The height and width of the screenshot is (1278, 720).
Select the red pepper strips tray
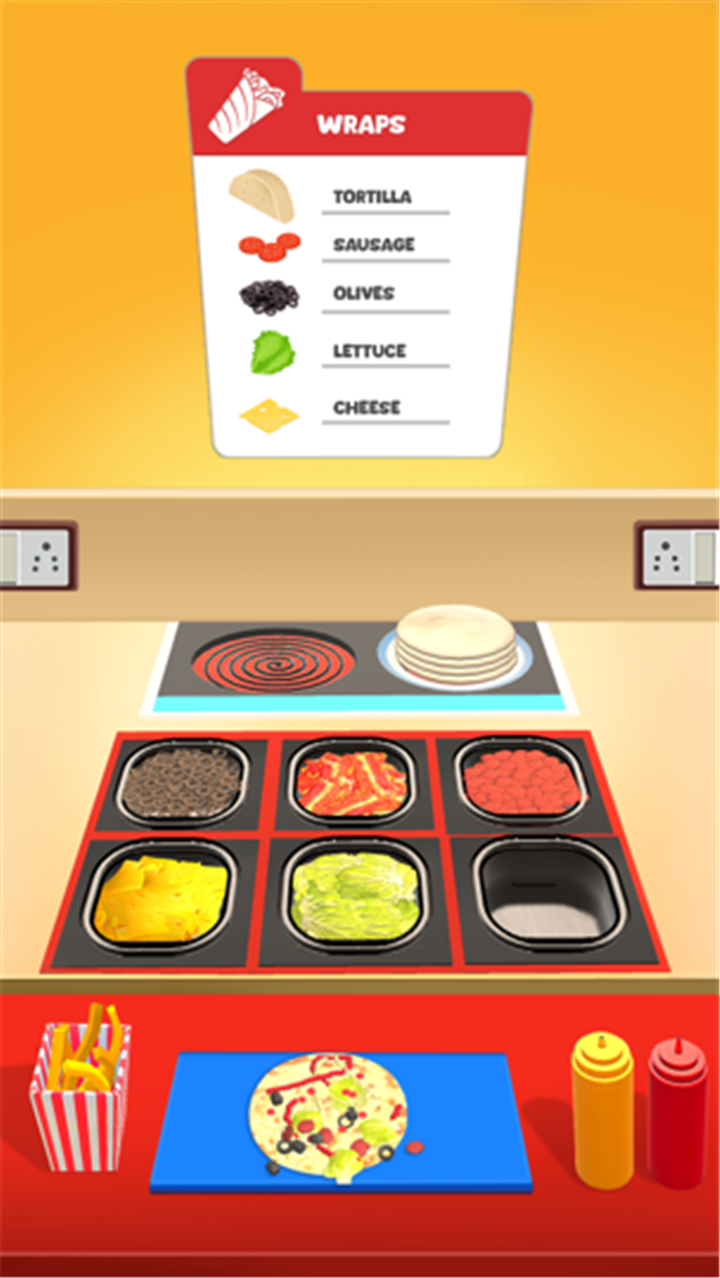[x=352, y=781]
